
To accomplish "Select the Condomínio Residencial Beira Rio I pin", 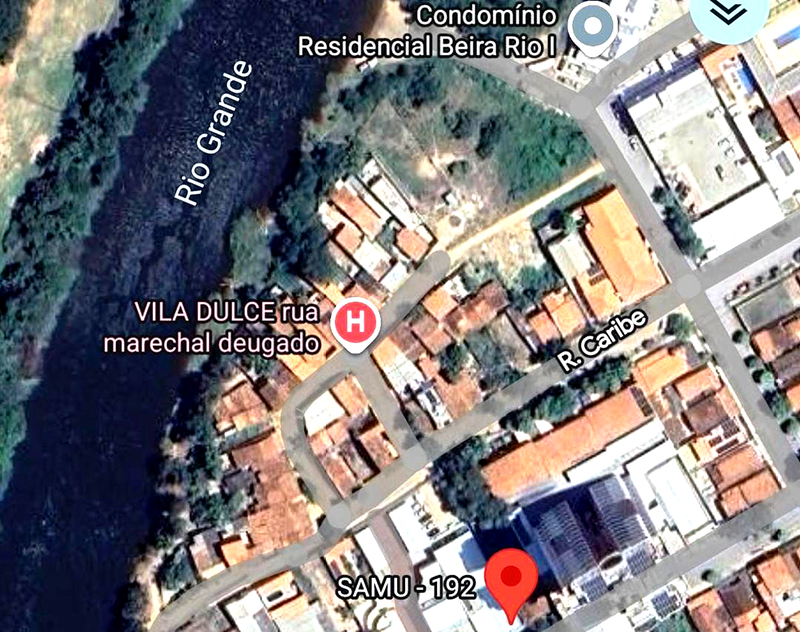I will click(x=591, y=25).
